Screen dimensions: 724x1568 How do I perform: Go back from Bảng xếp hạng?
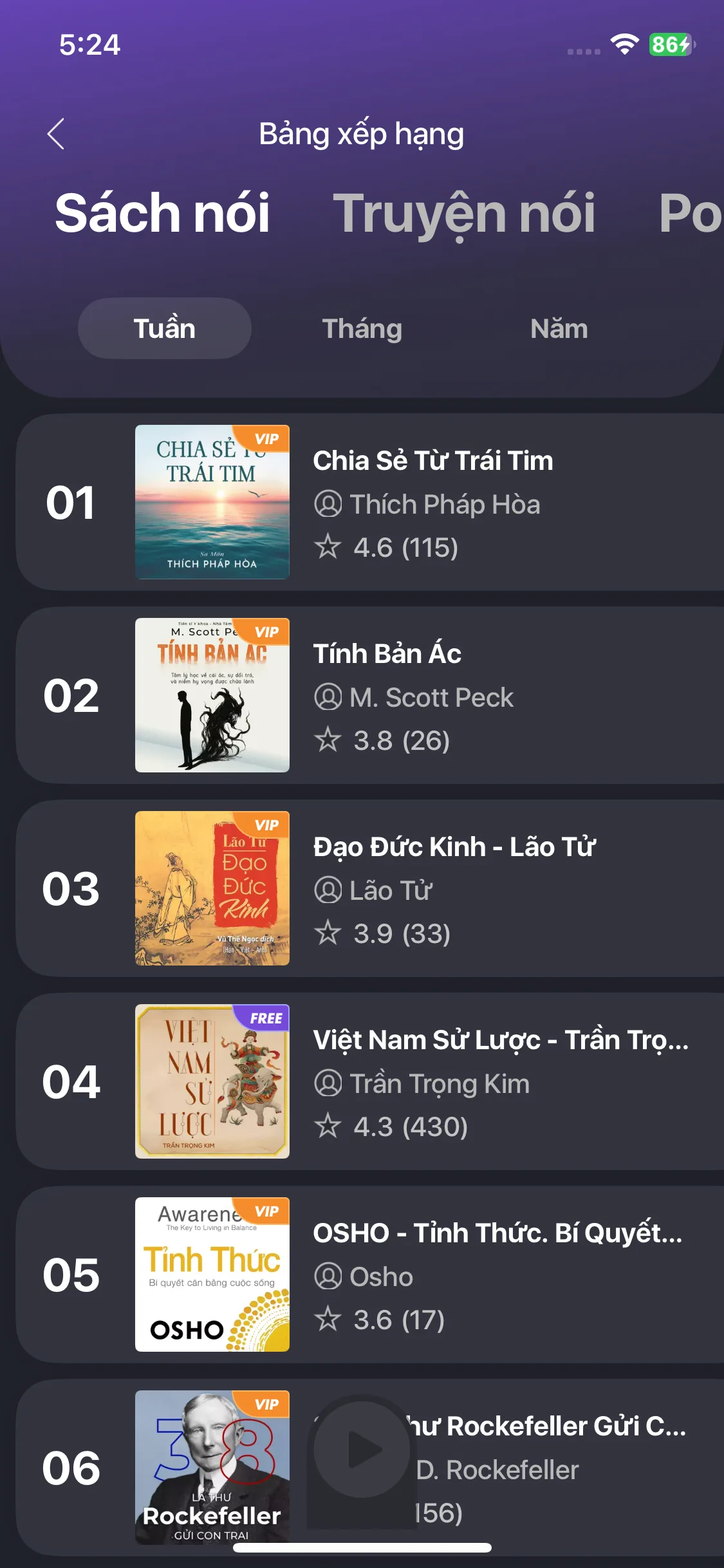(56, 134)
